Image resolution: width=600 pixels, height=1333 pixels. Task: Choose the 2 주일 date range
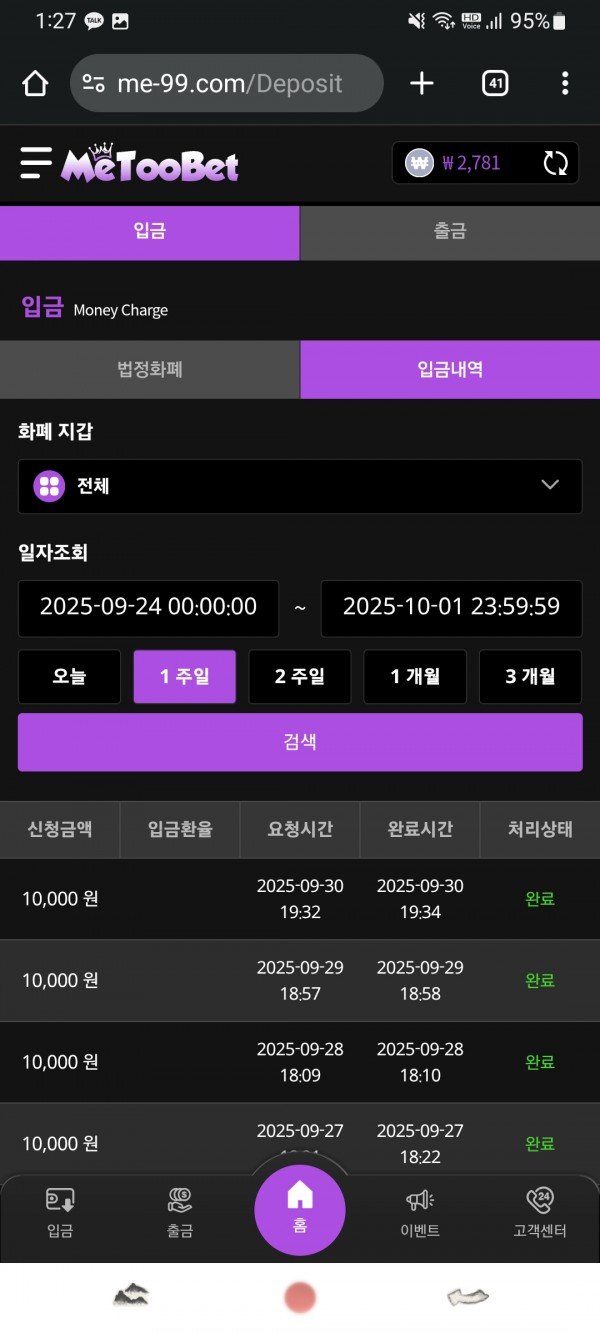pyautogui.click(x=300, y=677)
